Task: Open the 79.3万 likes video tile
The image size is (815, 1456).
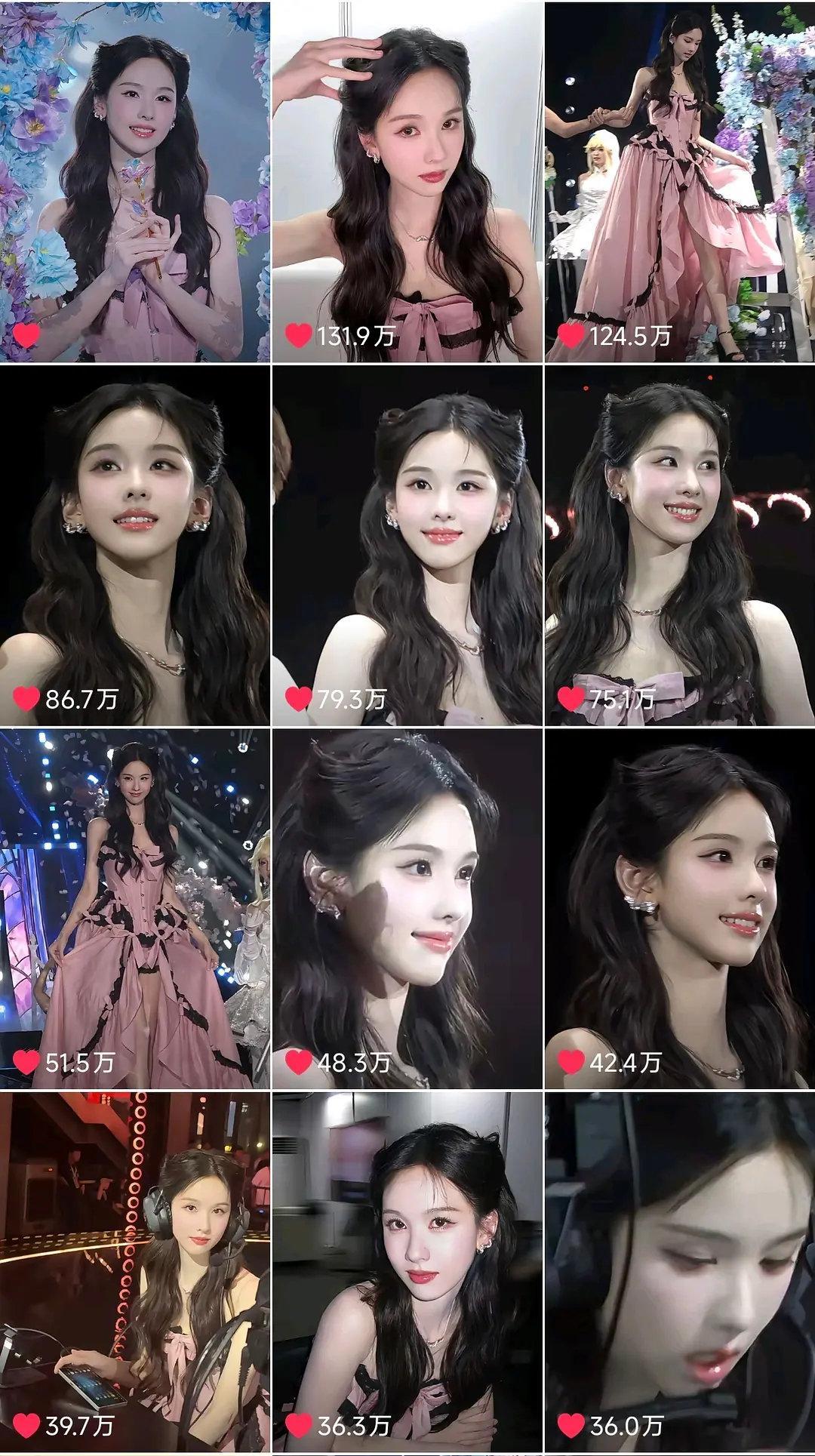Action: (407, 546)
